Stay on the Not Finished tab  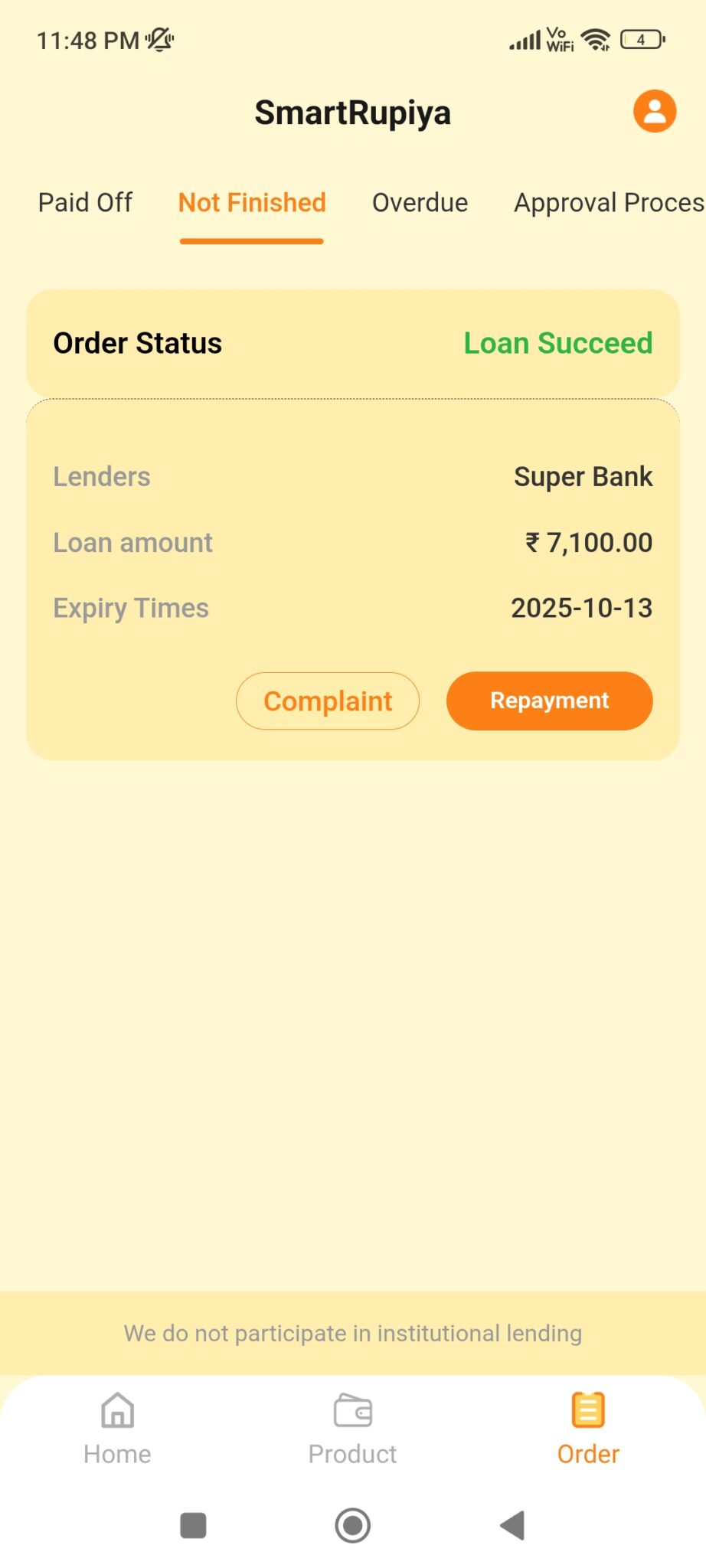[x=251, y=203]
